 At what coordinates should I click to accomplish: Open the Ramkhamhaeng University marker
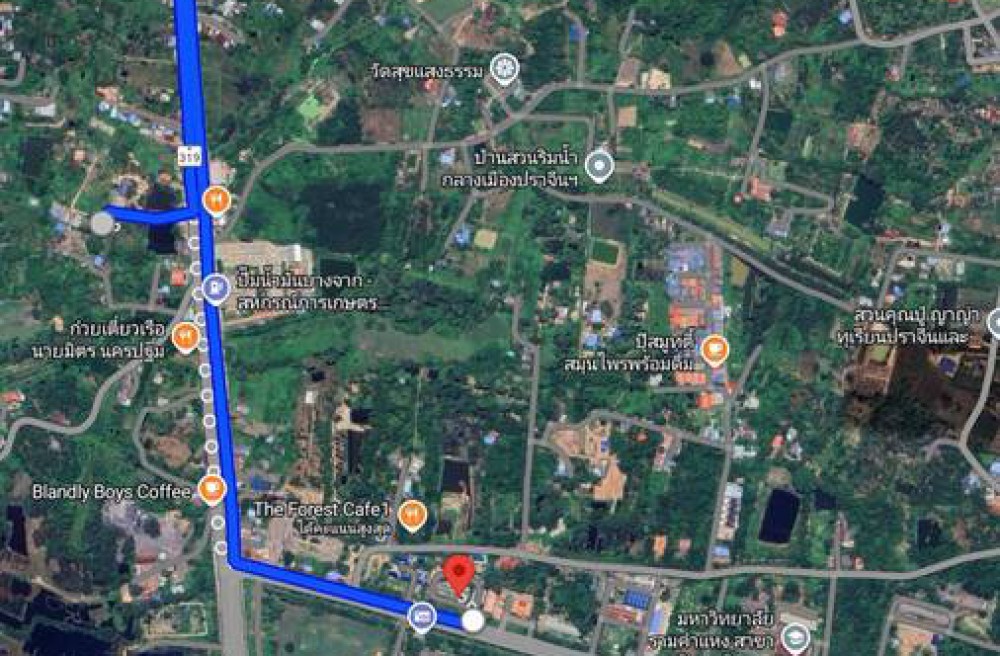click(x=795, y=637)
